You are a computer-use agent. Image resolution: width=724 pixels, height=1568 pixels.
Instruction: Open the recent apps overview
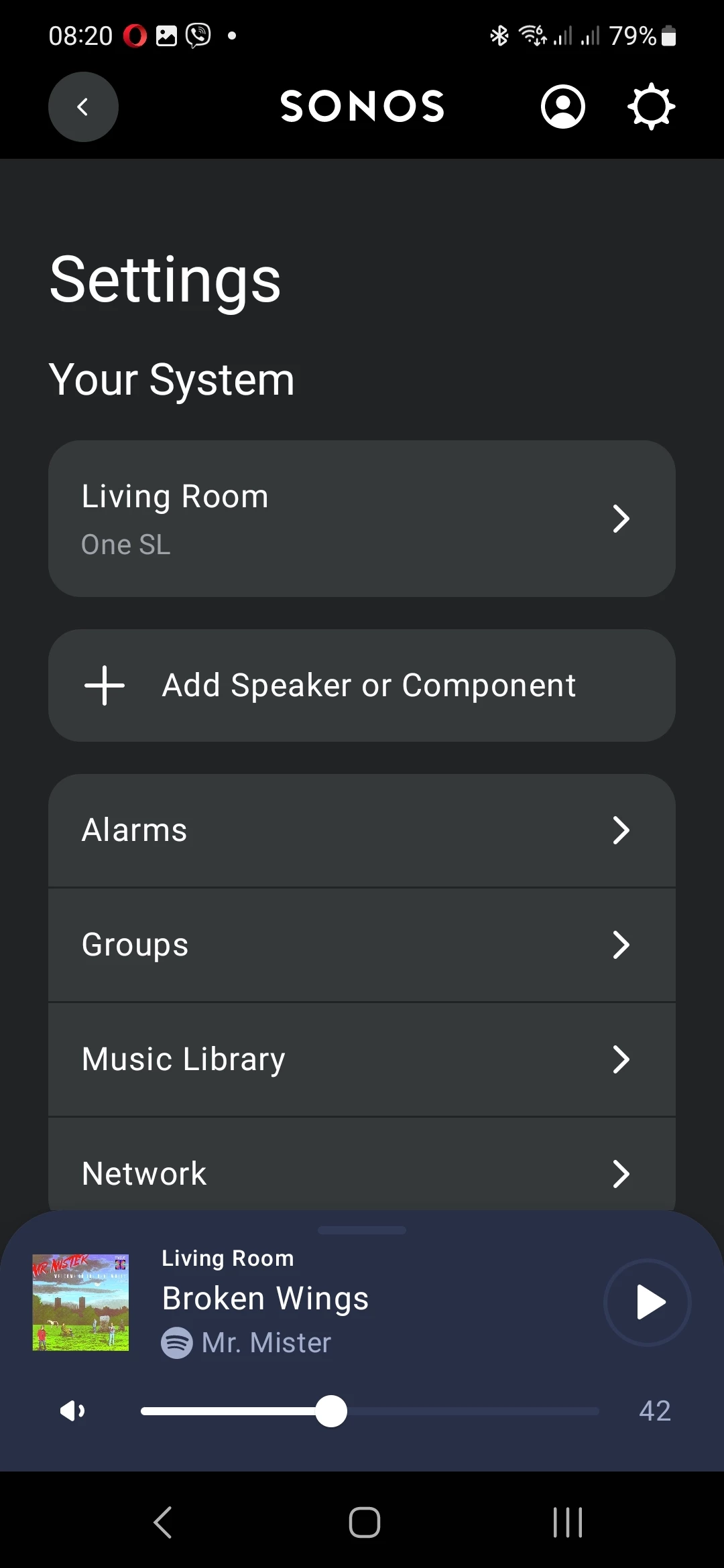coord(568,1522)
